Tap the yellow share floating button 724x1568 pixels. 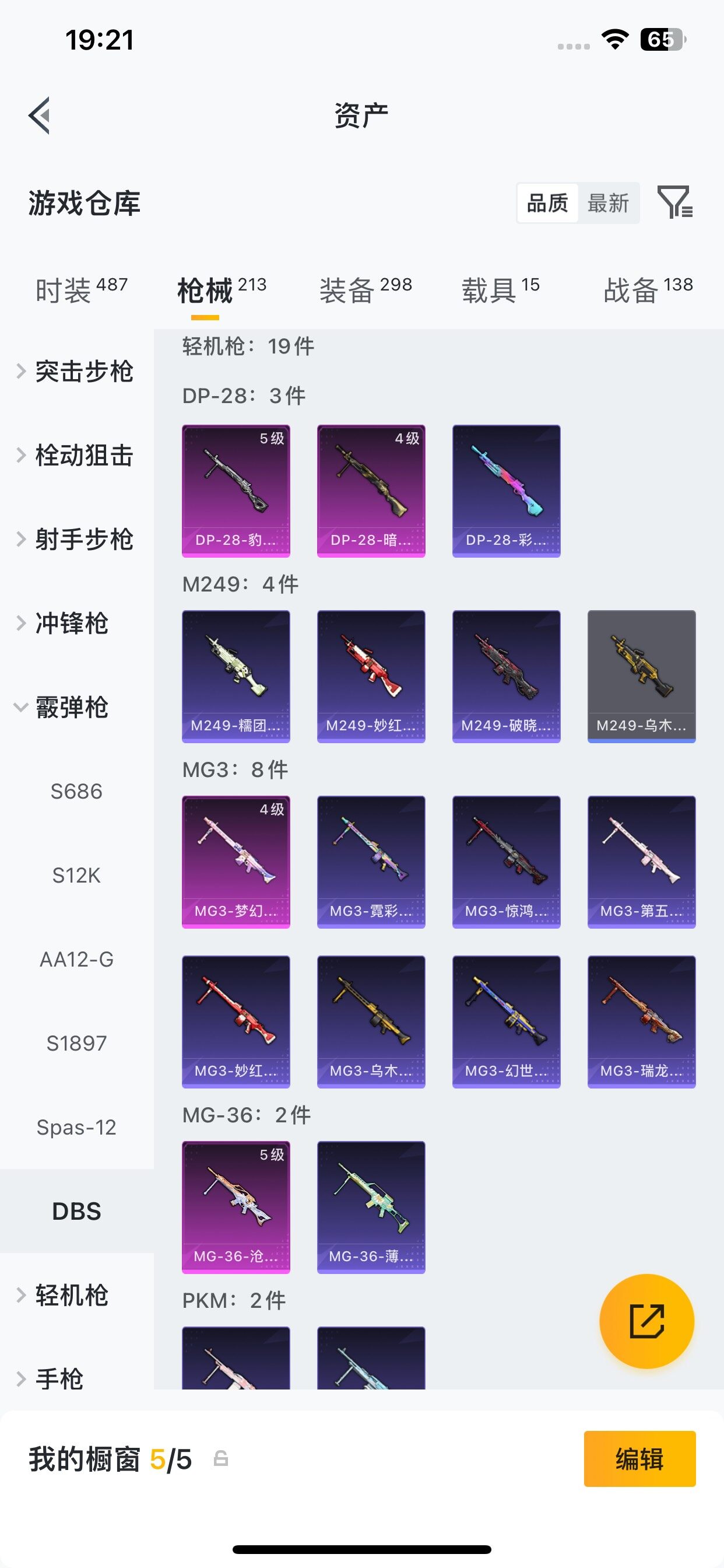(646, 1321)
